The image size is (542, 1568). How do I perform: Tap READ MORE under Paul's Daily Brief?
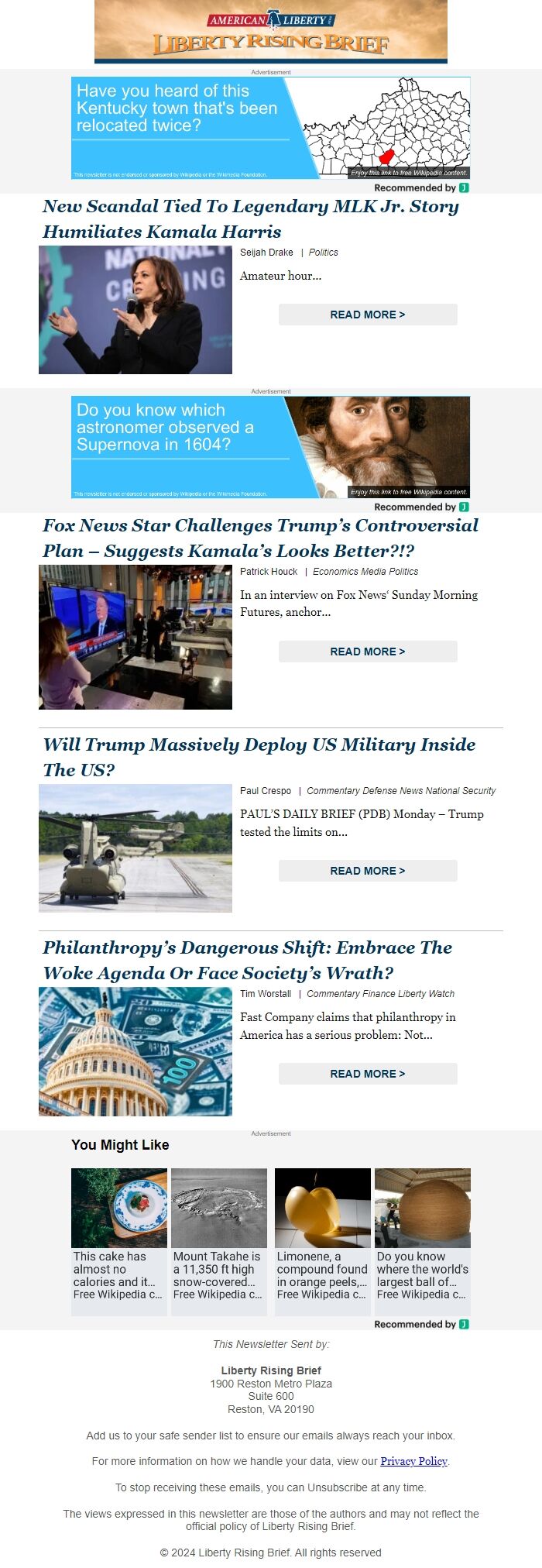click(x=368, y=871)
